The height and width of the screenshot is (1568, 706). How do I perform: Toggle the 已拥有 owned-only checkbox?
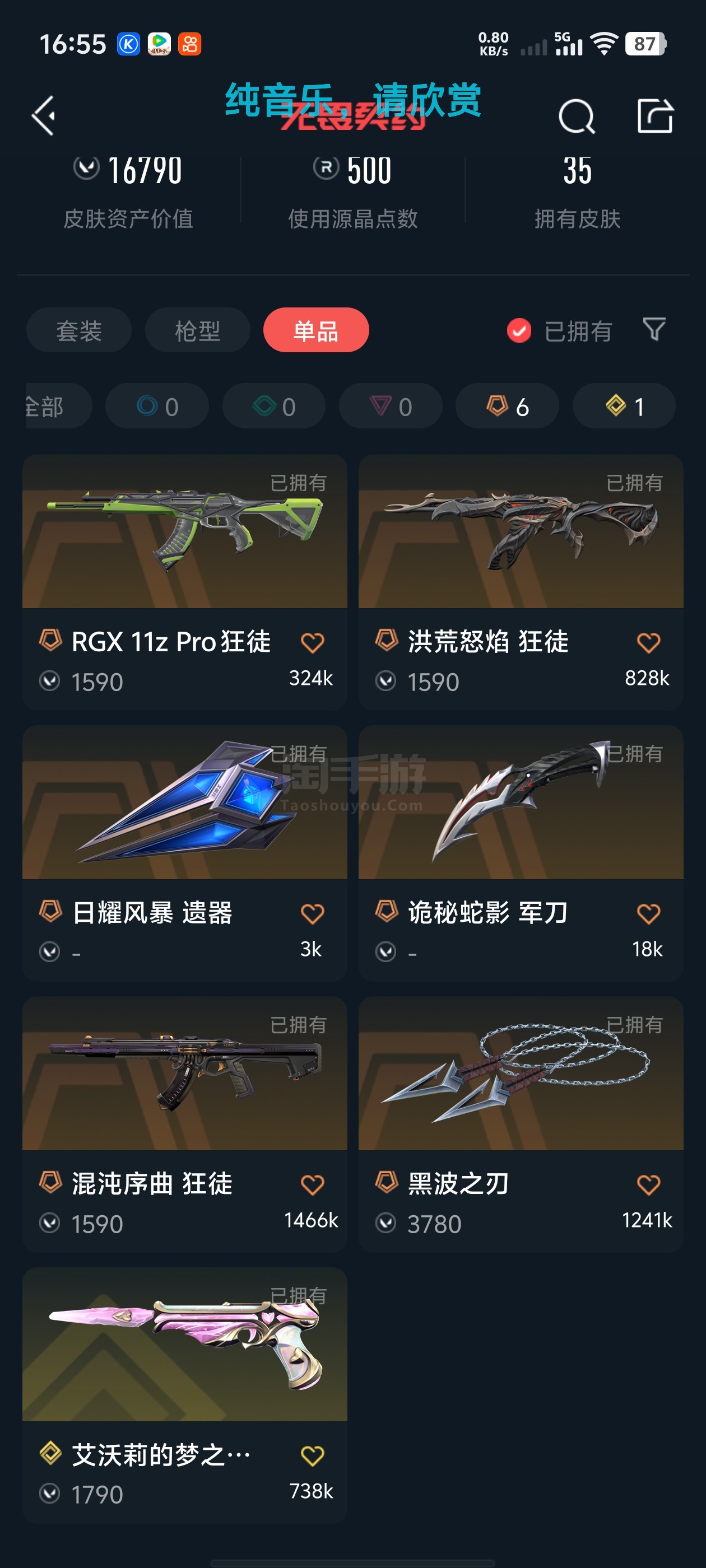coord(518,330)
